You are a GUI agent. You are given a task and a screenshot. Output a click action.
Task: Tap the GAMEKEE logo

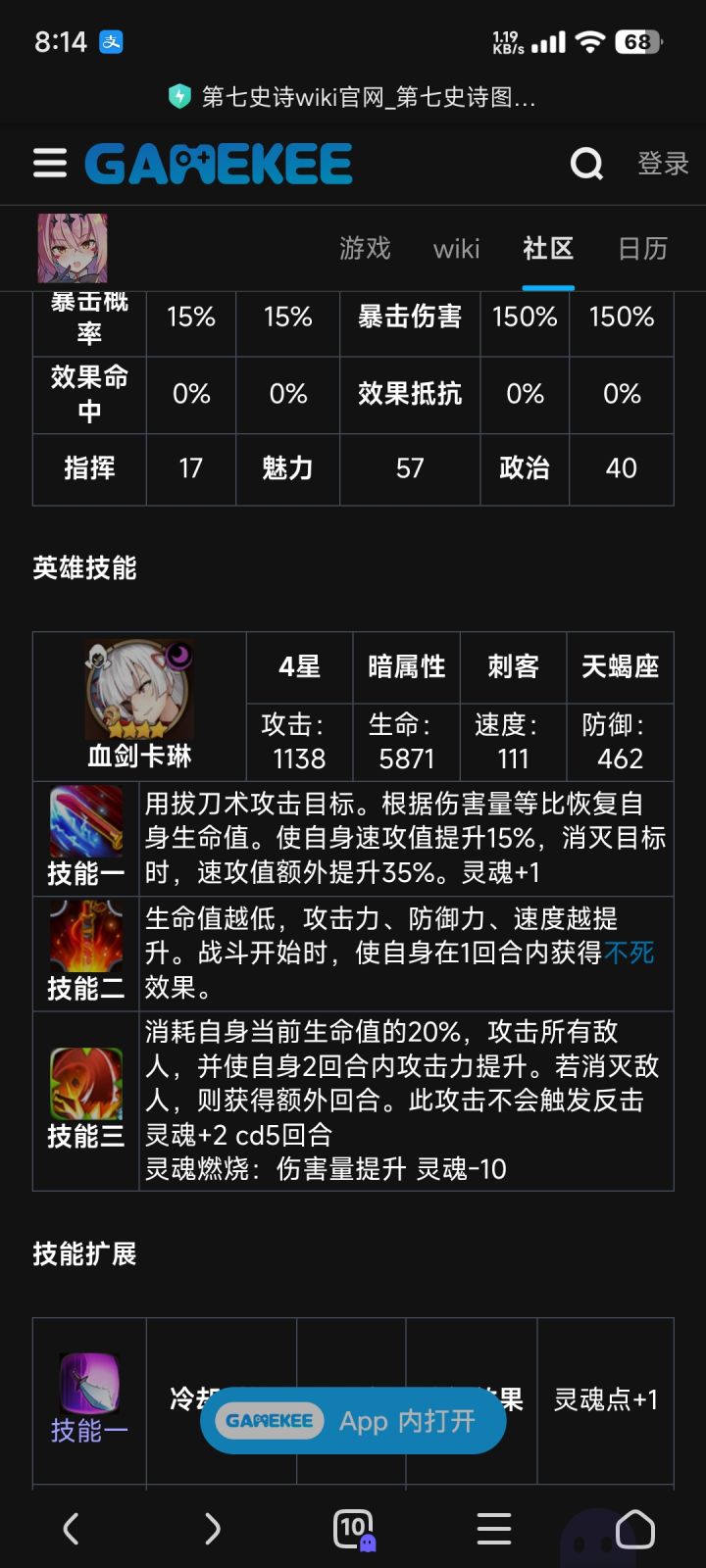[218, 164]
